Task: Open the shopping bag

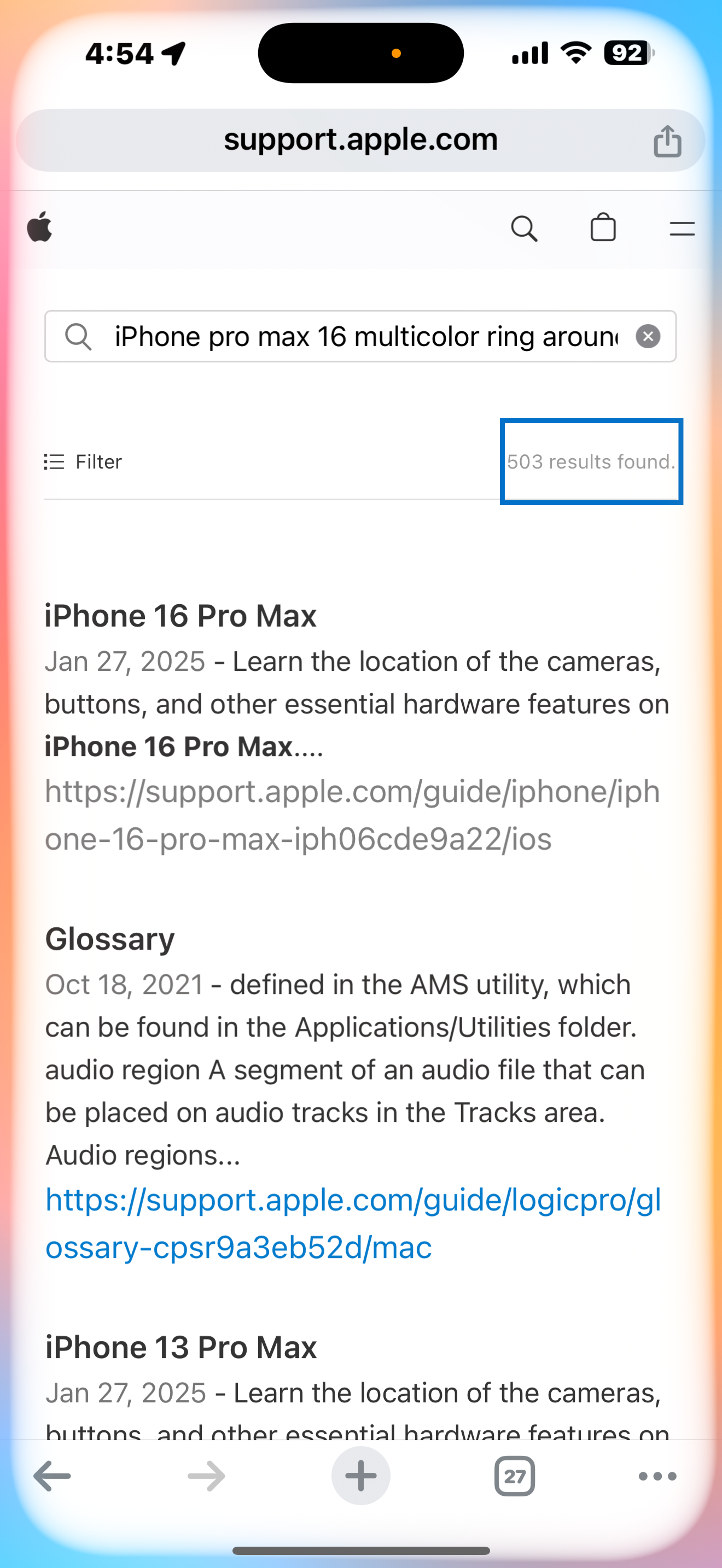Action: tap(603, 229)
